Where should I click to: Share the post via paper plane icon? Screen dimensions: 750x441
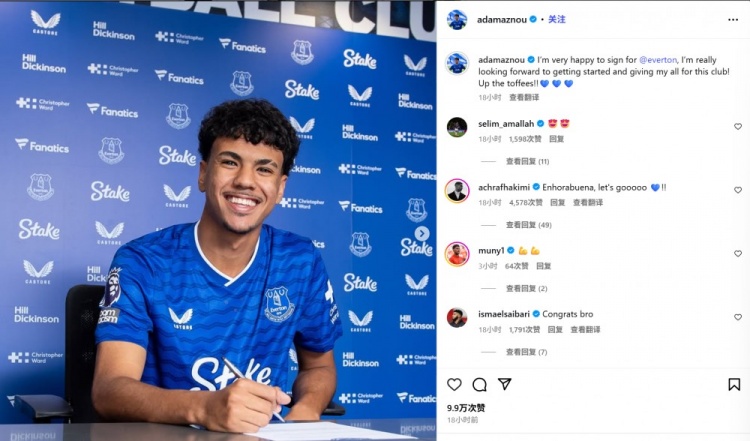[x=505, y=385]
